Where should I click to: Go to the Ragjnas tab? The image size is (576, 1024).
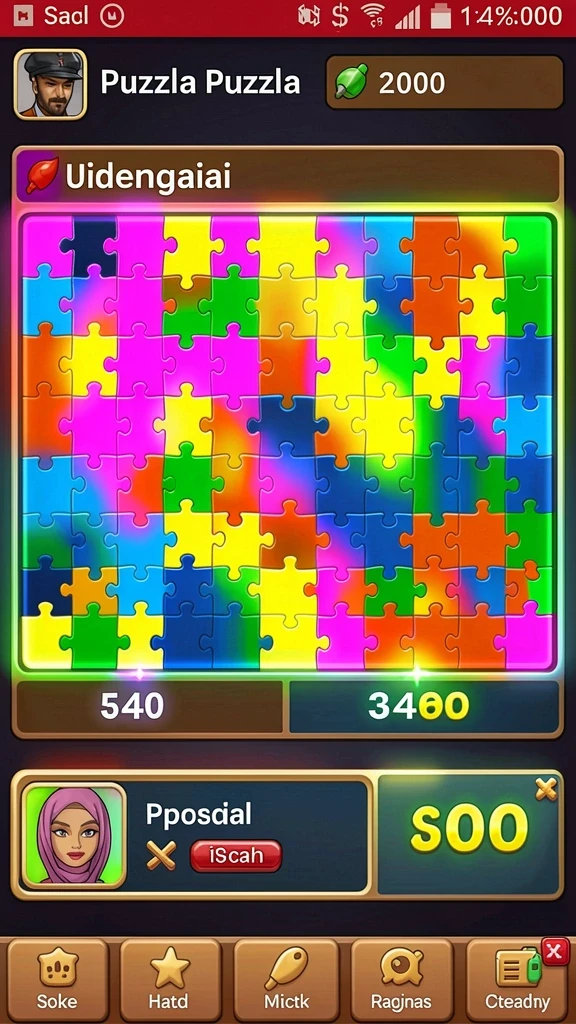[x=402, y=981]
